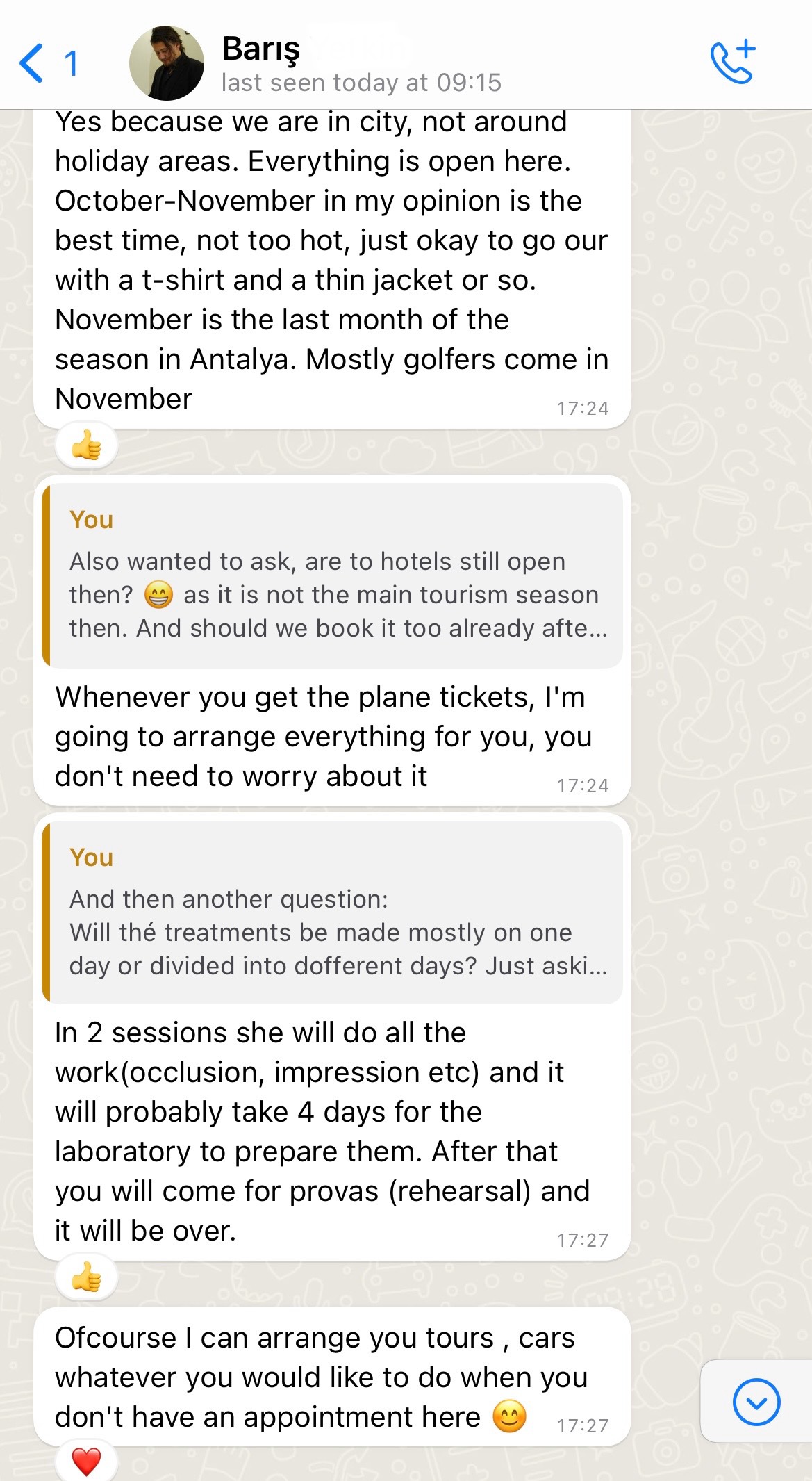
Task: Tap Barış's profile picture
Action: point(167,63)
